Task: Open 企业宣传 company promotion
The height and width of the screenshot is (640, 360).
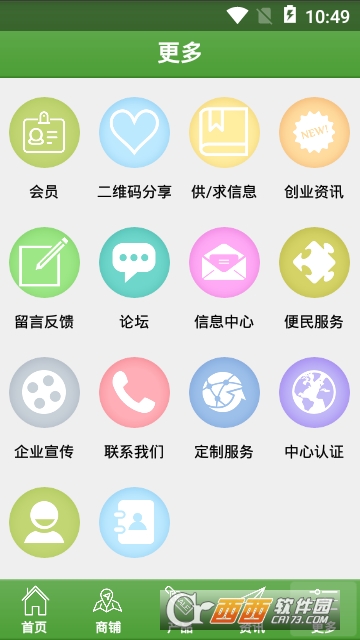Action: pos(44,393)
